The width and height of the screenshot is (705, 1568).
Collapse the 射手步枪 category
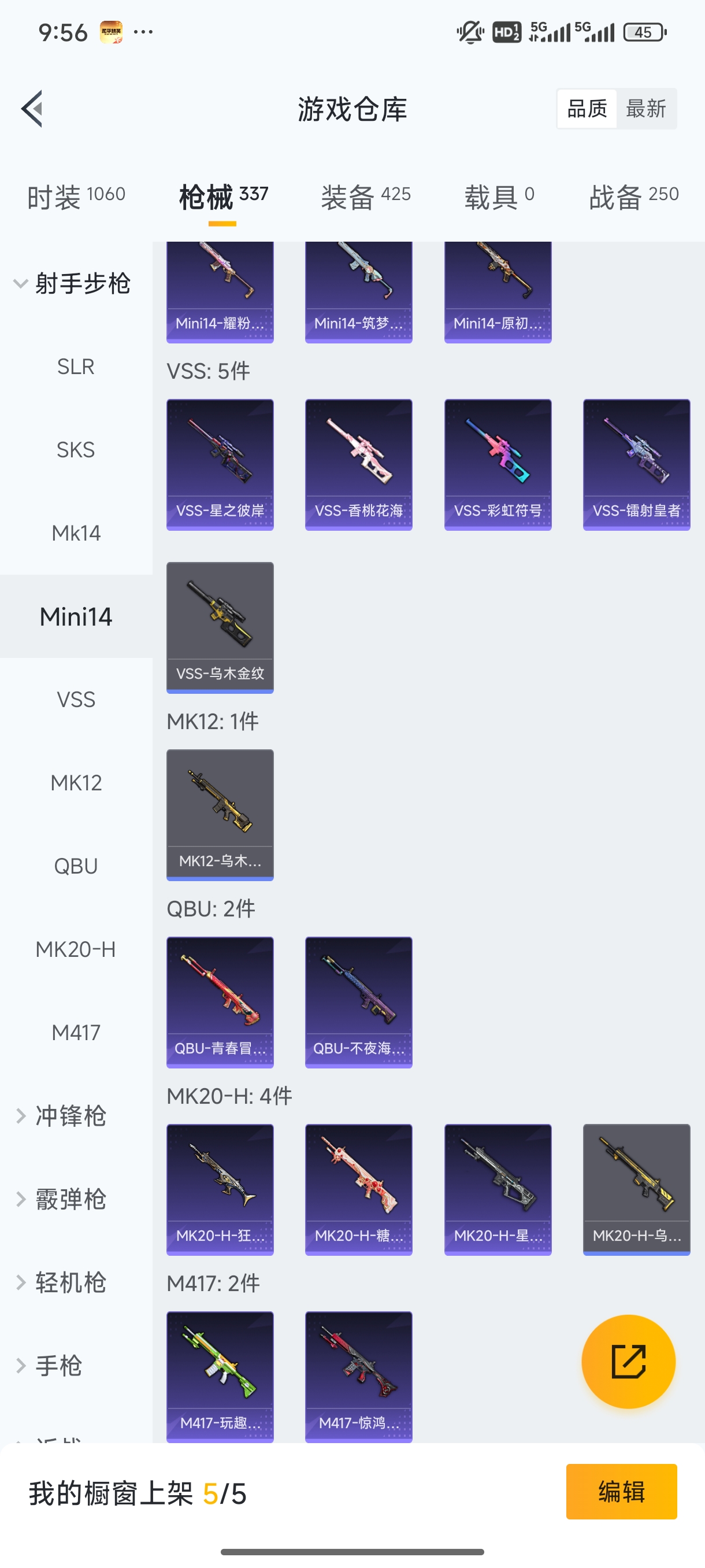[x=73, y=284]
